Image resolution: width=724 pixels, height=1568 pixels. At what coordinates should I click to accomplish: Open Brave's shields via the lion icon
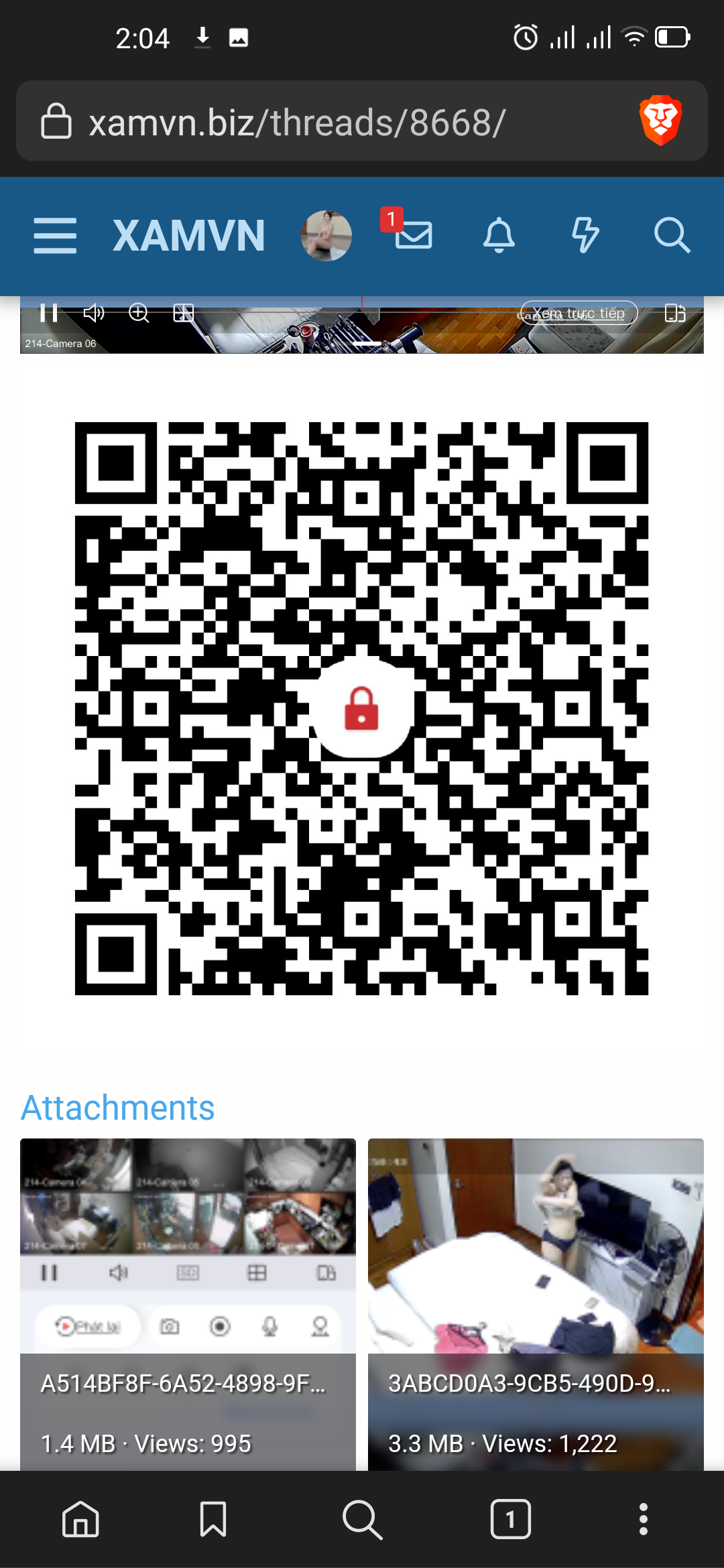pos(659,119)
